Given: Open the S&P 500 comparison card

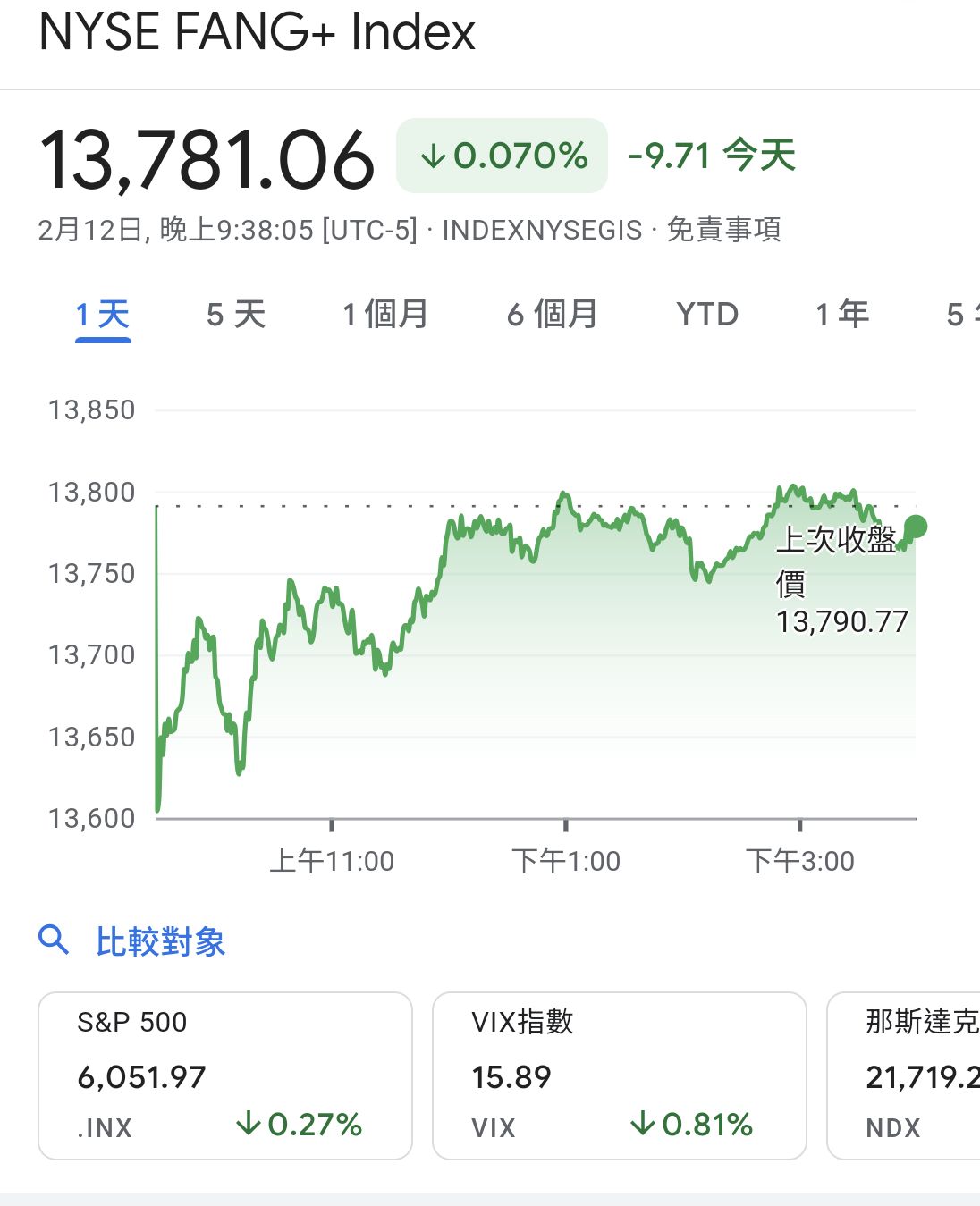Looking at the screenshot, I should pos(225,1075).
